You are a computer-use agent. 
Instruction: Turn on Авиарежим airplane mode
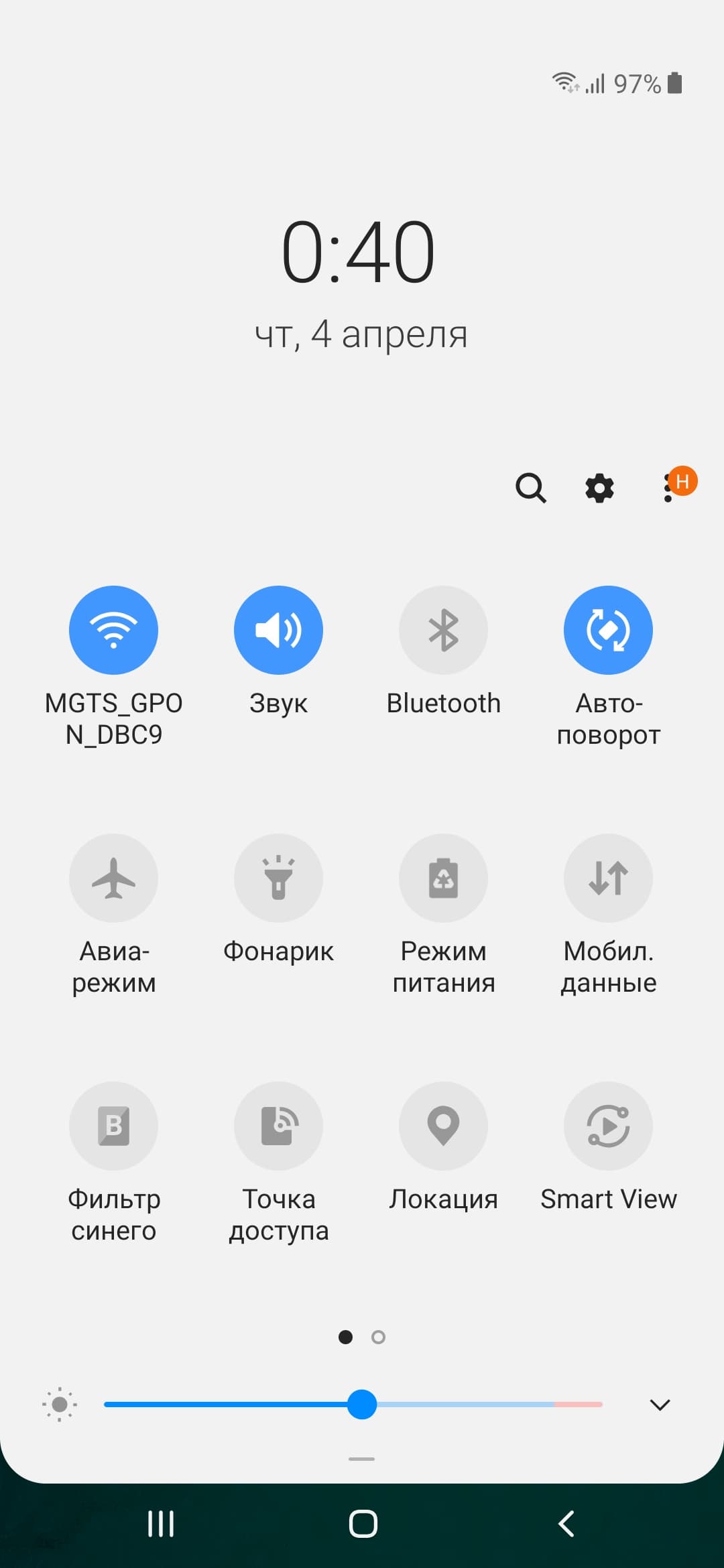pos(113,878)
